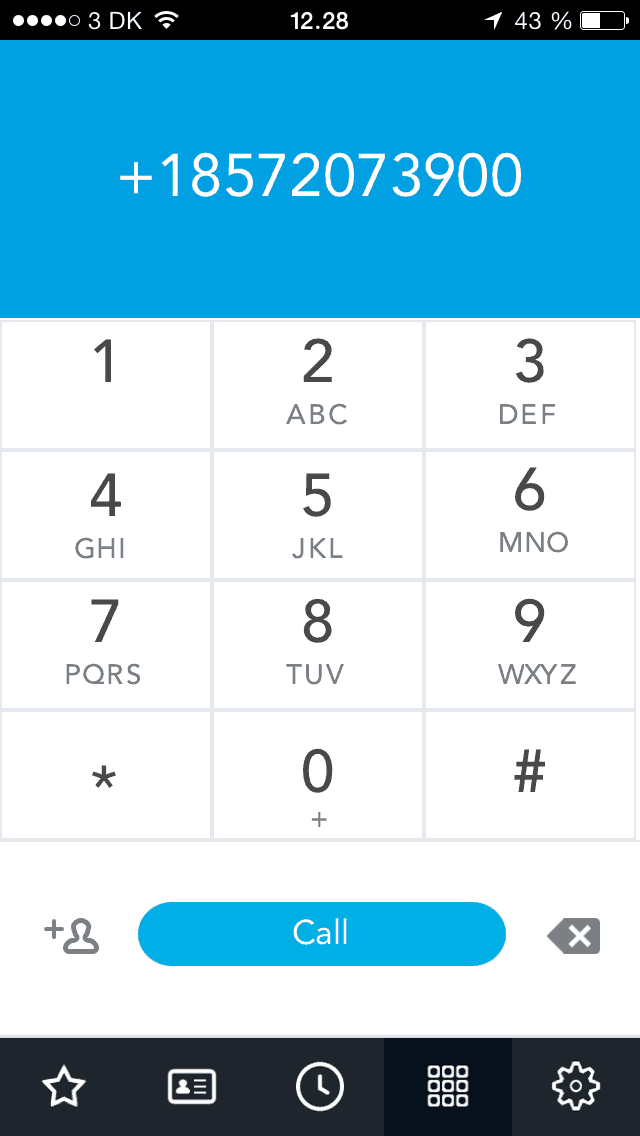The height and width of the screenshot is (1136, 640).
Task: Tap the Call button
Action: click(321, 934)
